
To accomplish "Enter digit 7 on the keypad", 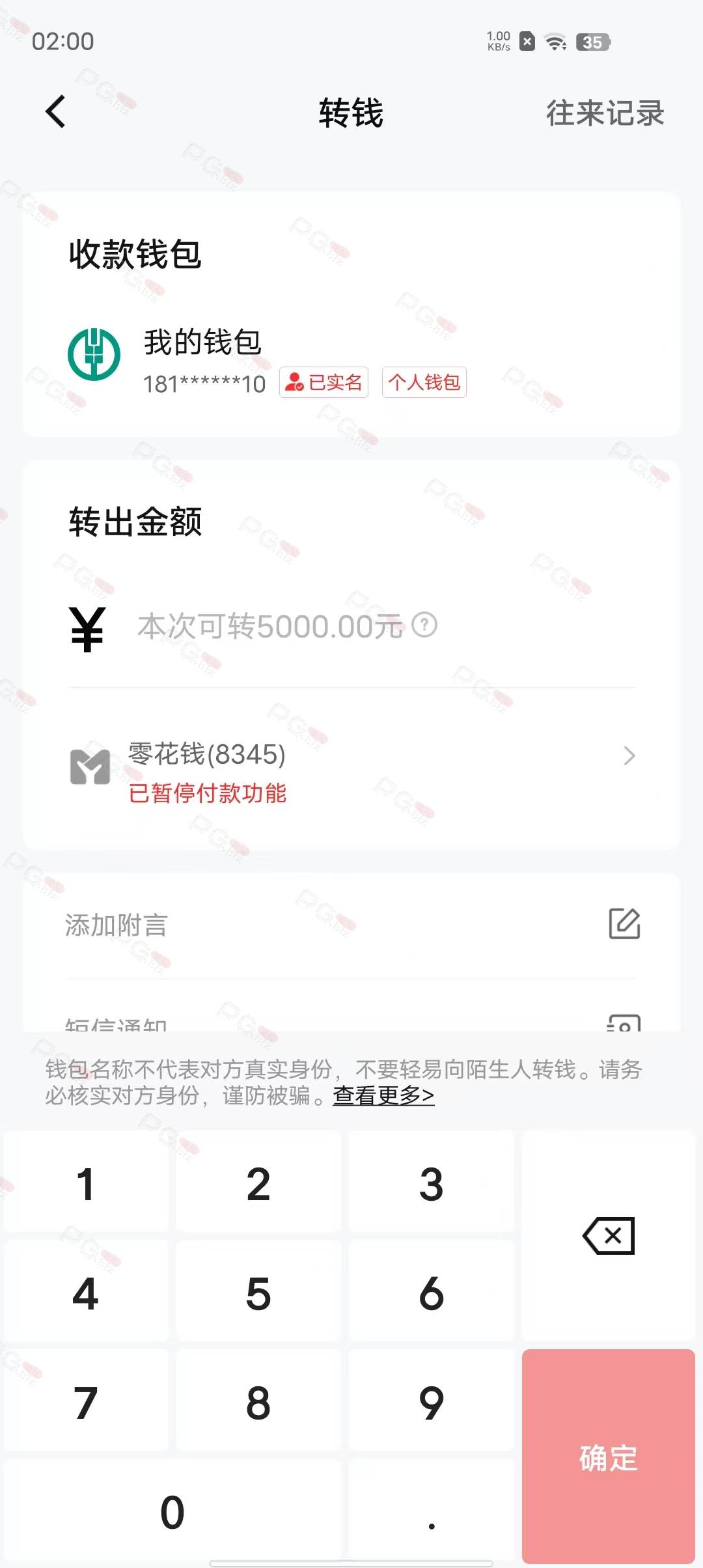I will pos(86,1403).
